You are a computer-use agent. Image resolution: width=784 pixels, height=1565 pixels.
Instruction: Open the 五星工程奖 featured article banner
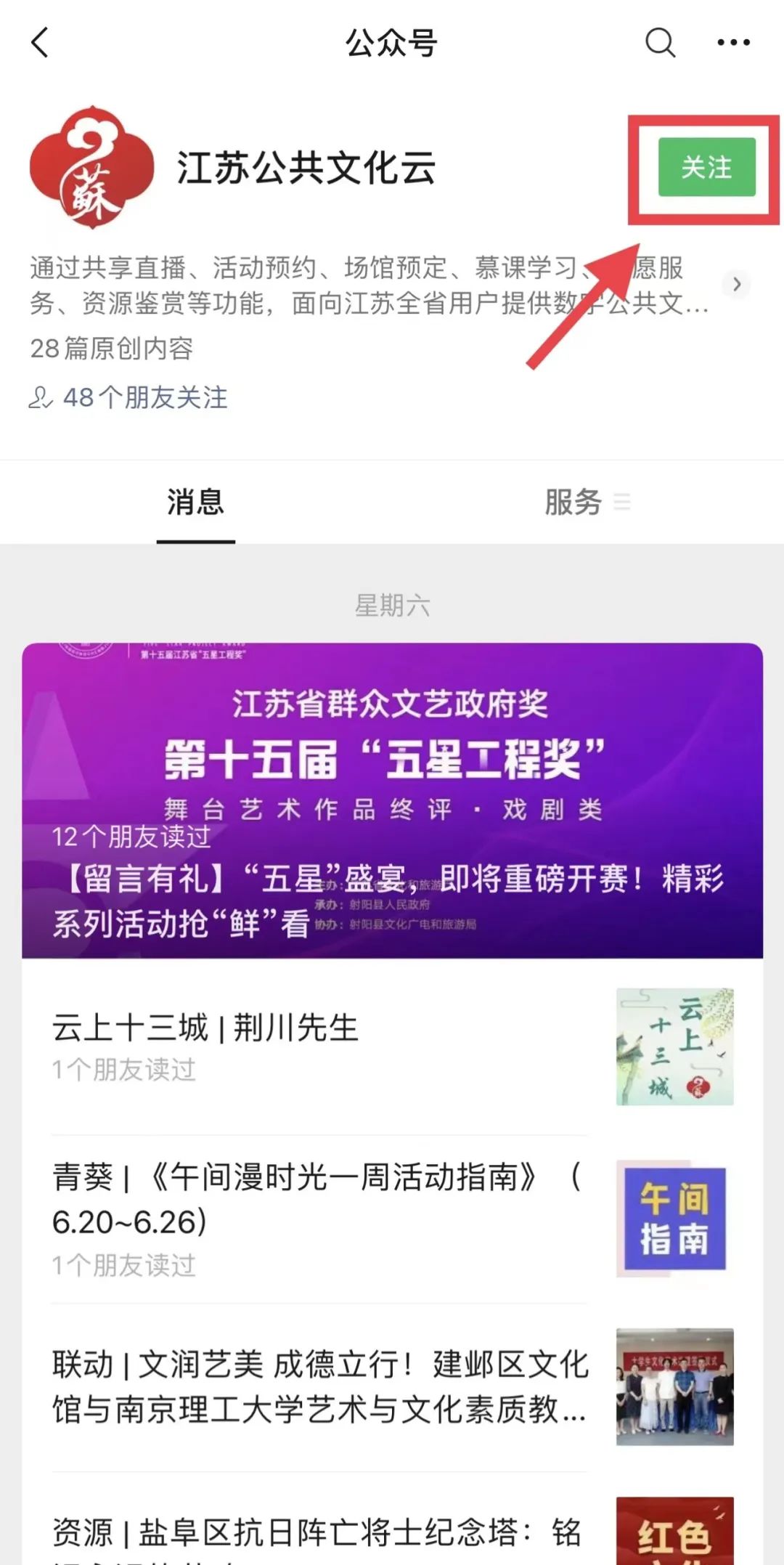[x=392, y=800]
